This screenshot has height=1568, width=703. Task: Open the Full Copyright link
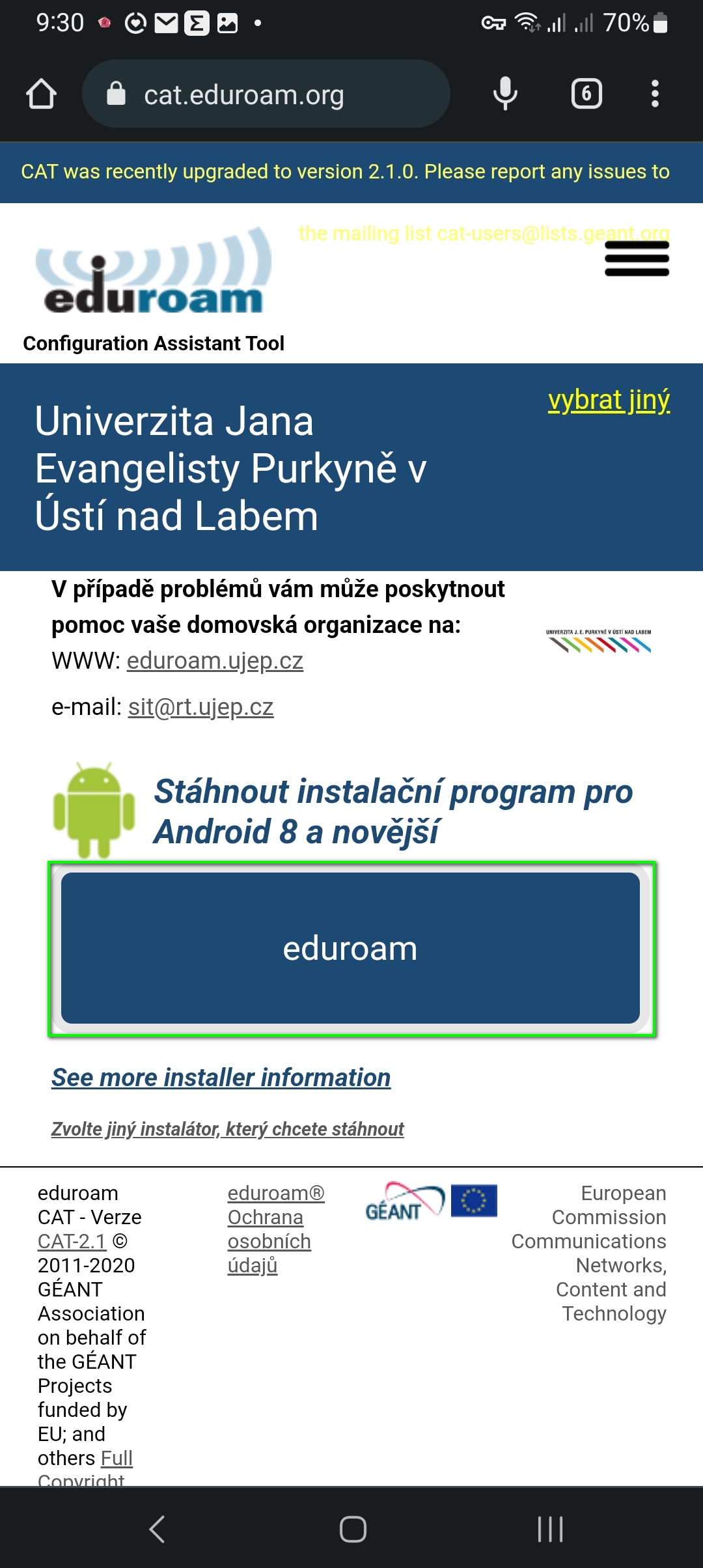click(x=117, y=1458)
